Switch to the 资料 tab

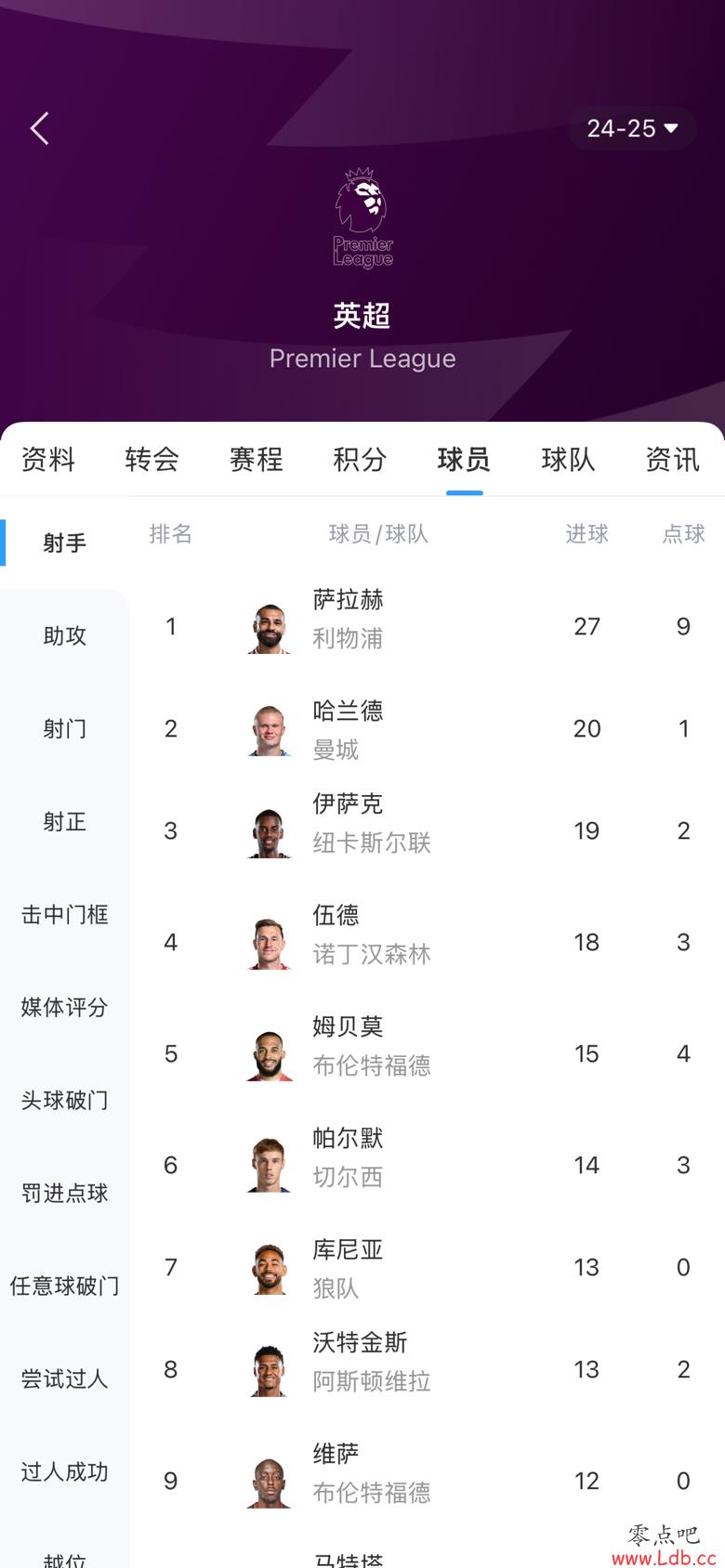coord(48,459)
